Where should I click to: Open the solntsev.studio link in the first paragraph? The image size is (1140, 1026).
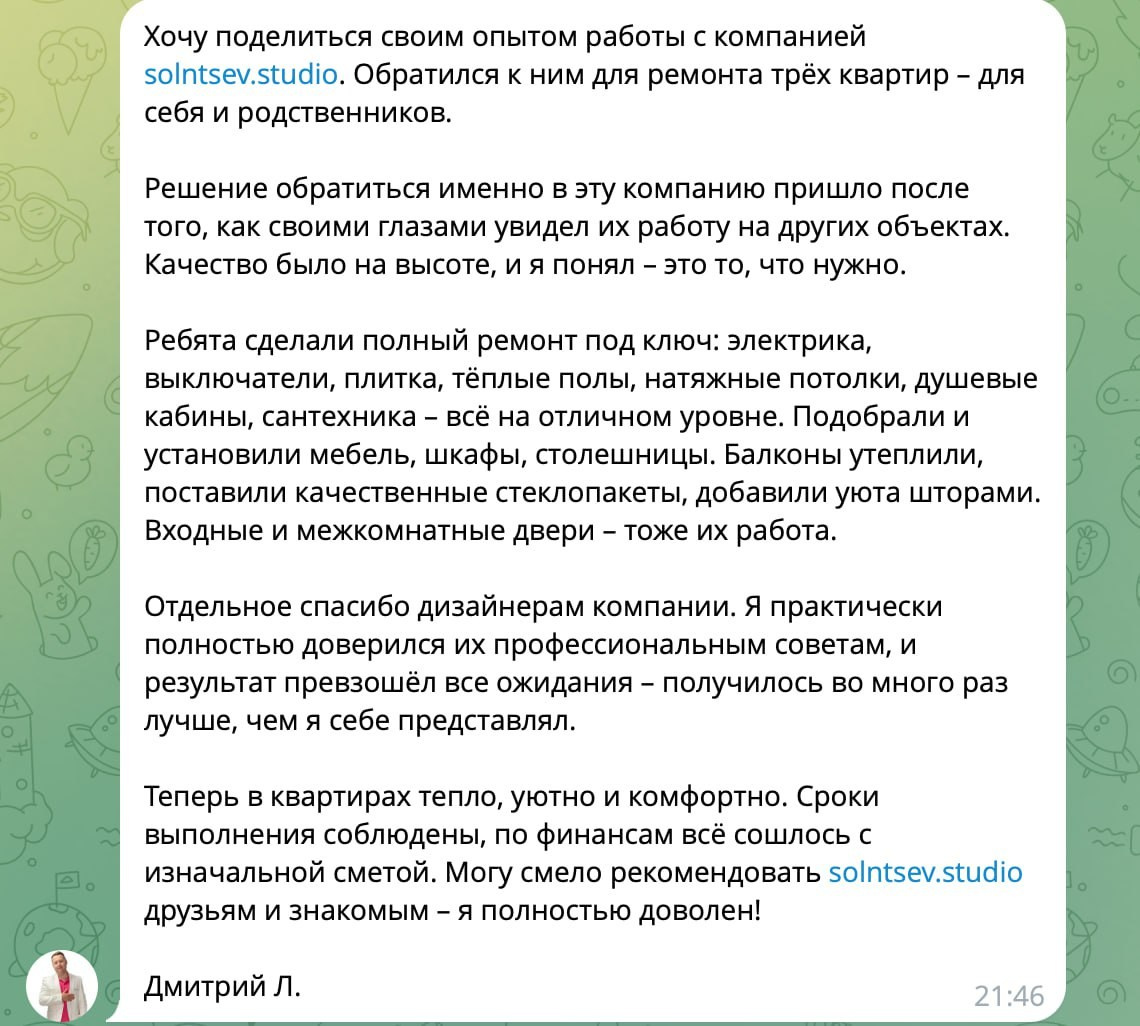pyautogui.click(x=241, y=75)
